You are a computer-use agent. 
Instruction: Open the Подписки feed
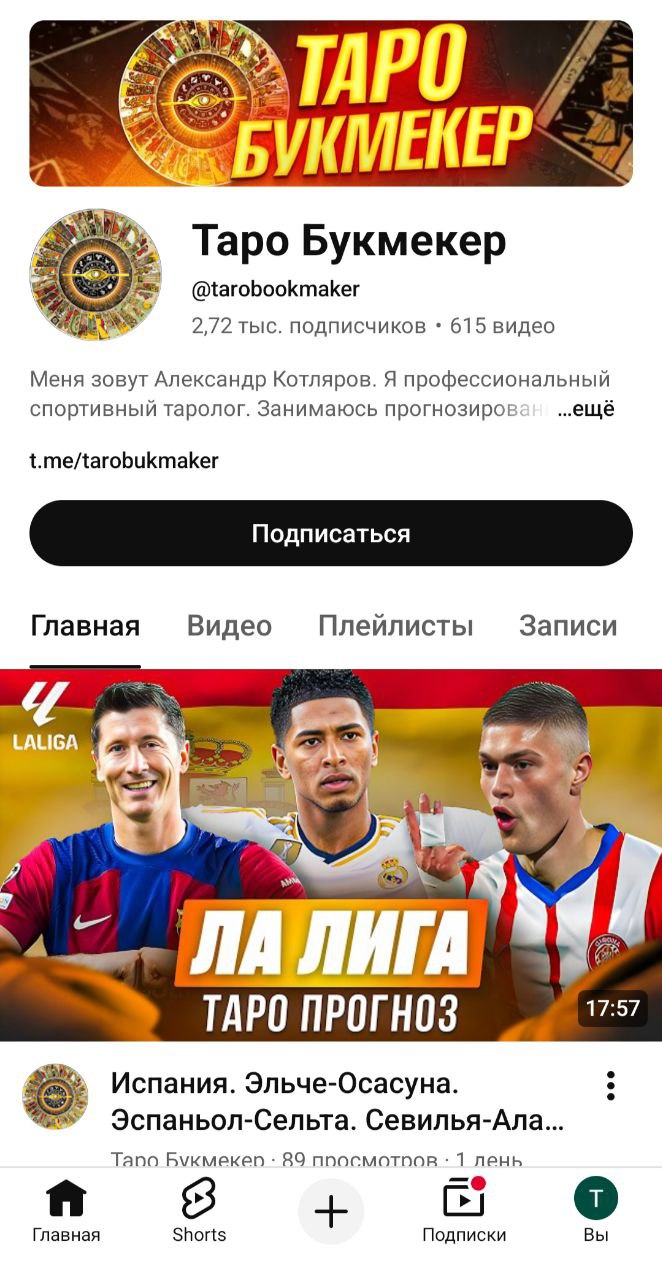464,1211
